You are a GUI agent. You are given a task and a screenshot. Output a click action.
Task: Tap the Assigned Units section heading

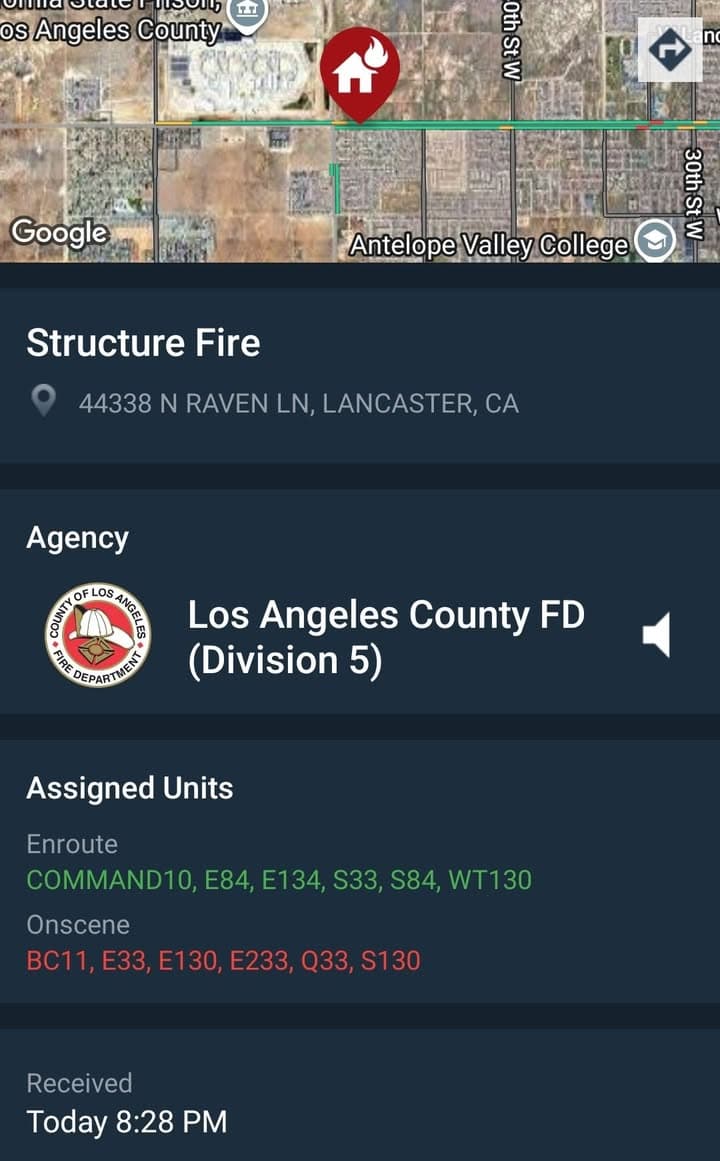pos(129,789)
